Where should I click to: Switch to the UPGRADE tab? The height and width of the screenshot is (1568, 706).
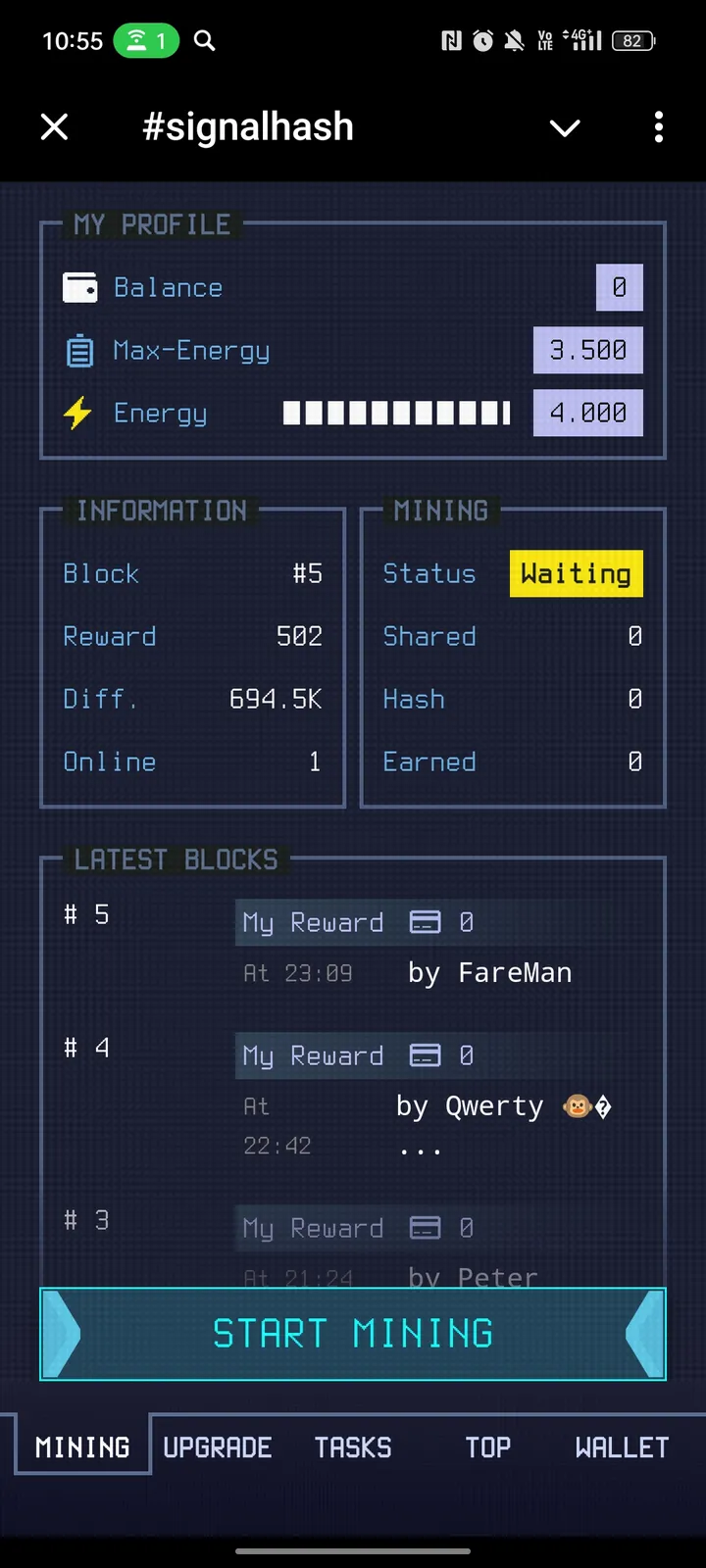[x=217, y=1446]
